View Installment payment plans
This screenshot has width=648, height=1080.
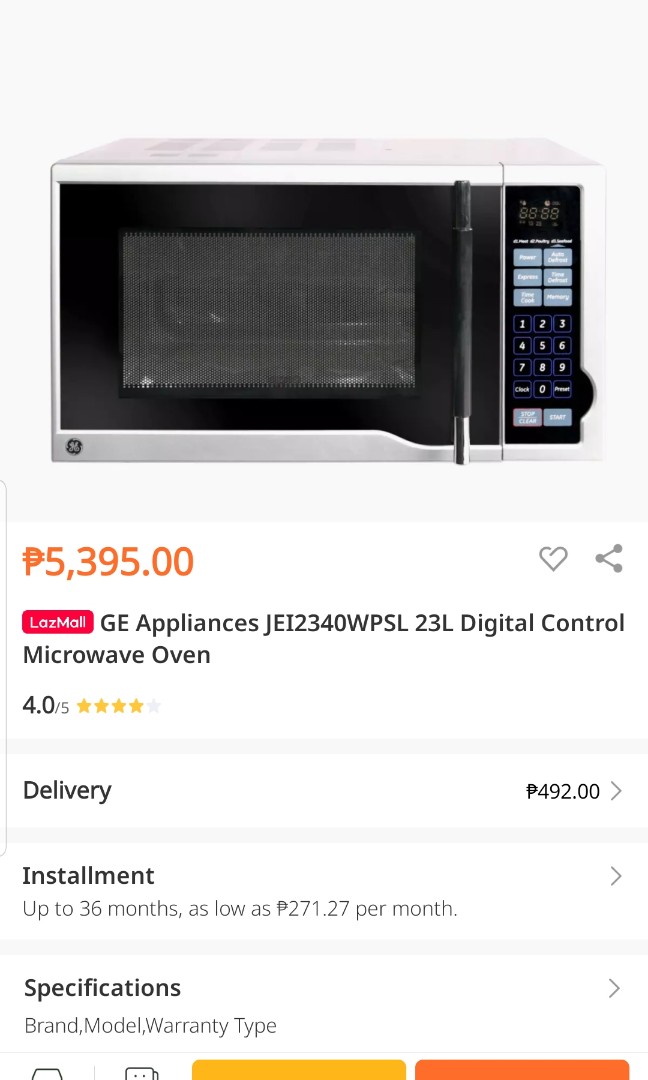click(324, 891)
